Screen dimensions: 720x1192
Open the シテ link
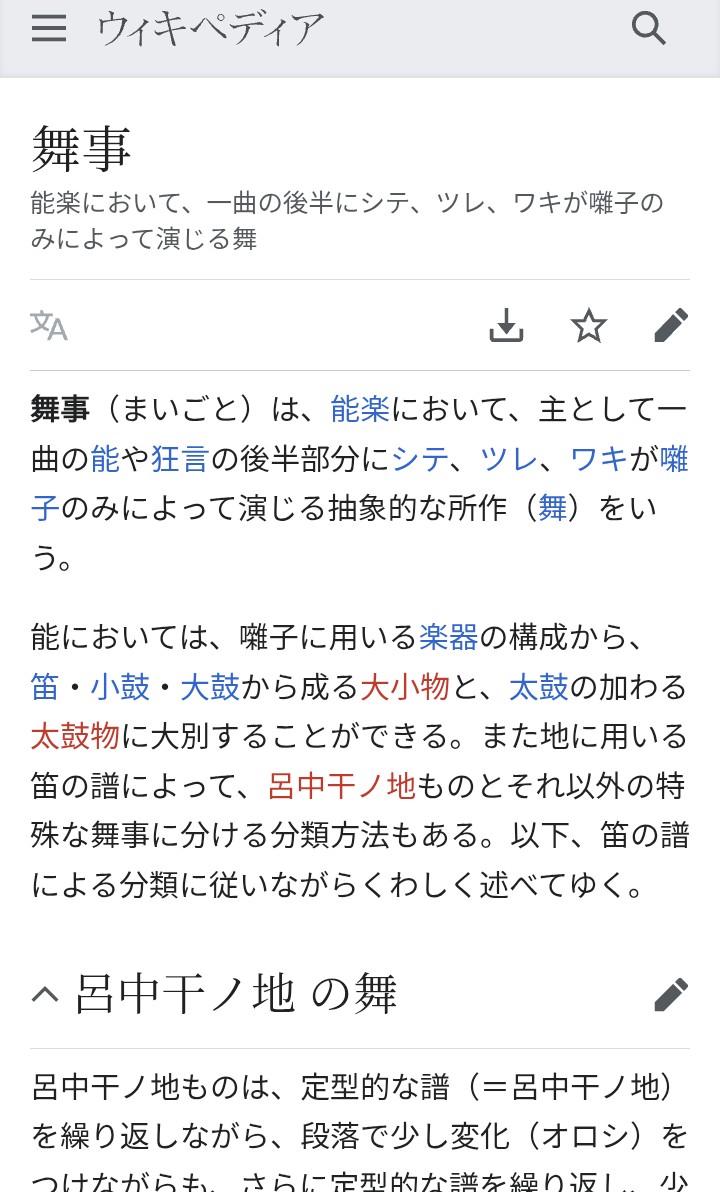tap(421, 459)
